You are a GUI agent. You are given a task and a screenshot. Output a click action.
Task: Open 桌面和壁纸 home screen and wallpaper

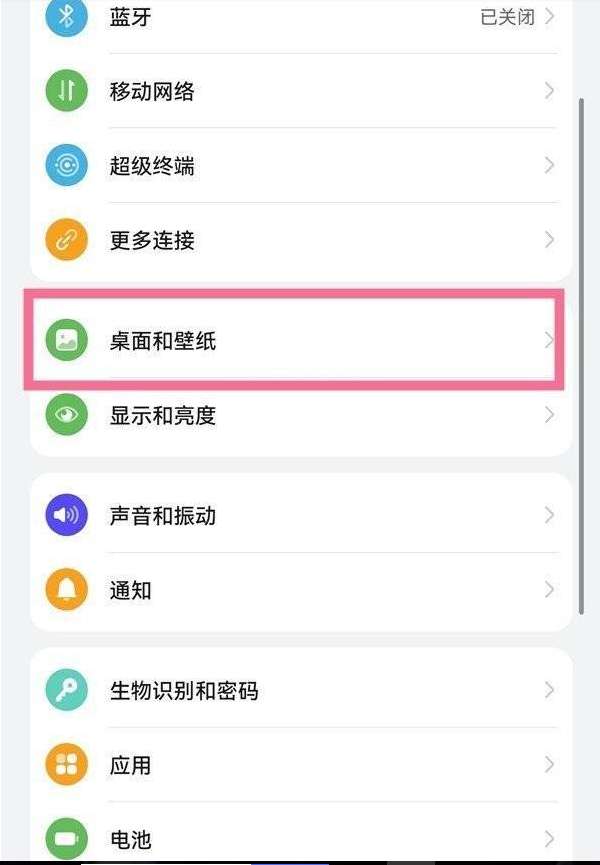300,341
